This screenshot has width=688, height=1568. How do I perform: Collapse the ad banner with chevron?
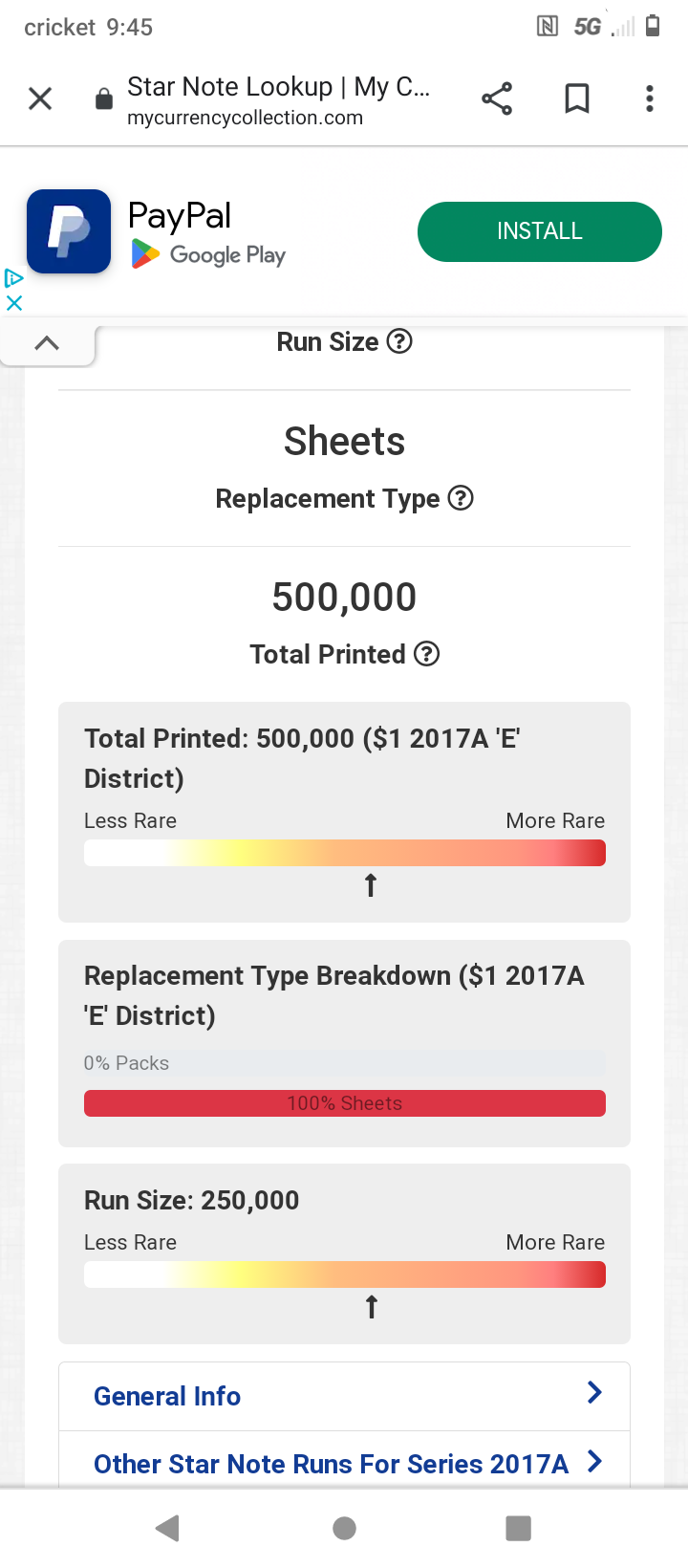click(47, 343)
